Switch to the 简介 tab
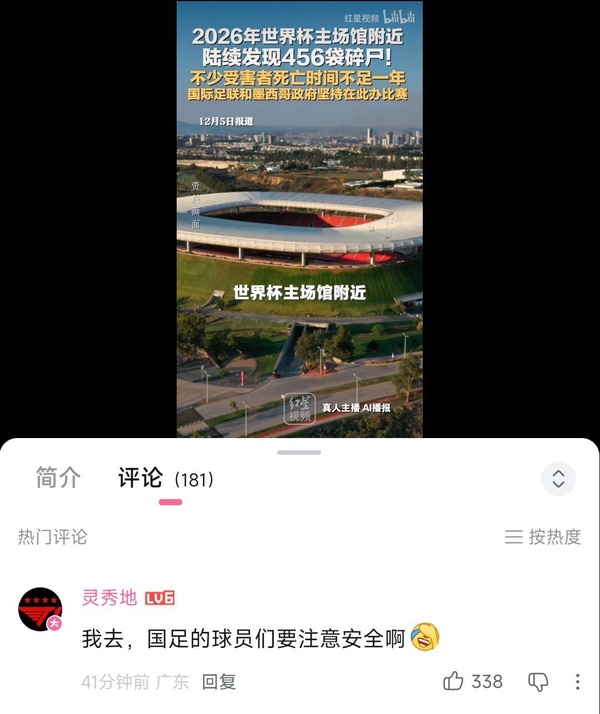 click(58, 478)
